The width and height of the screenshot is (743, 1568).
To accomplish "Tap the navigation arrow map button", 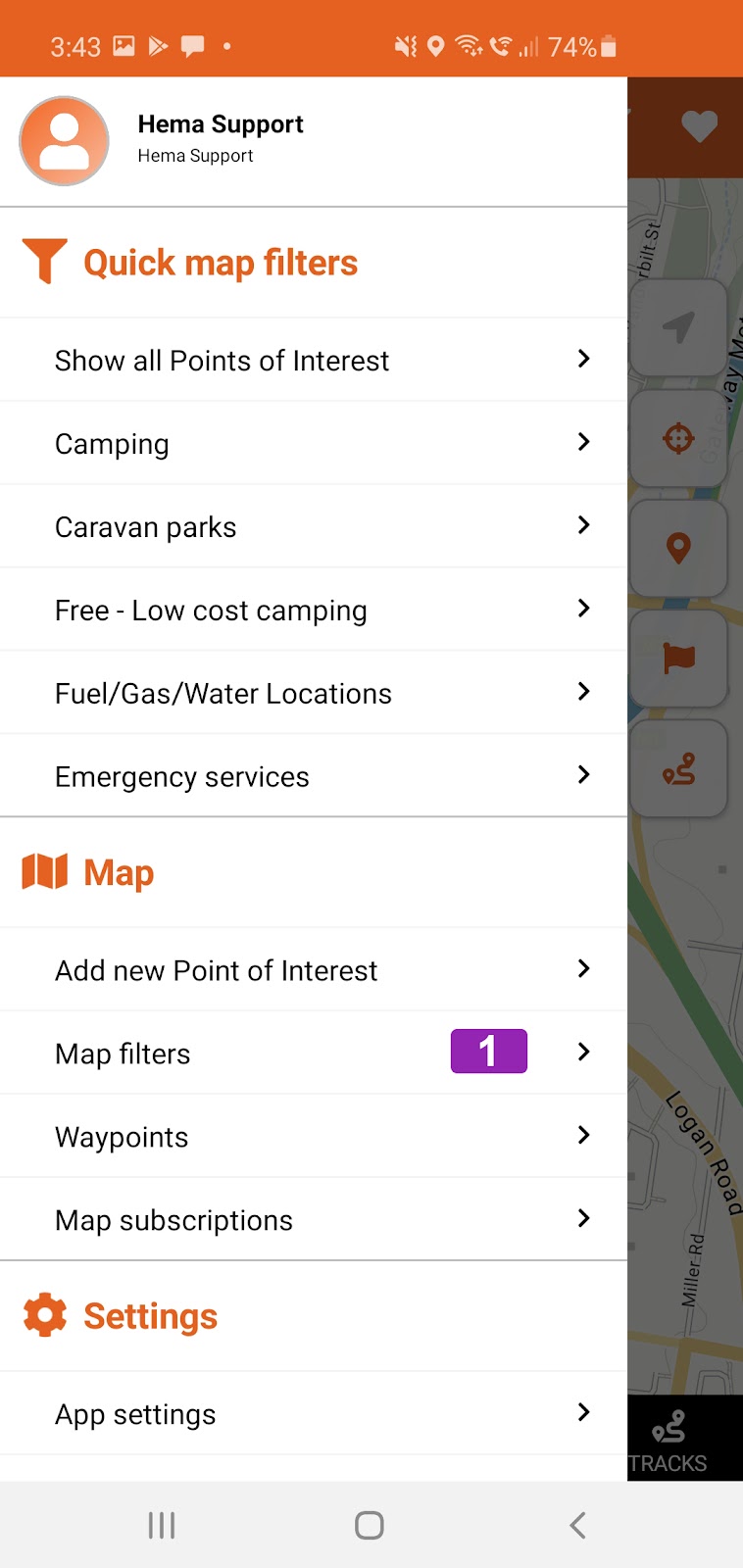I will [x=678, y=327].
